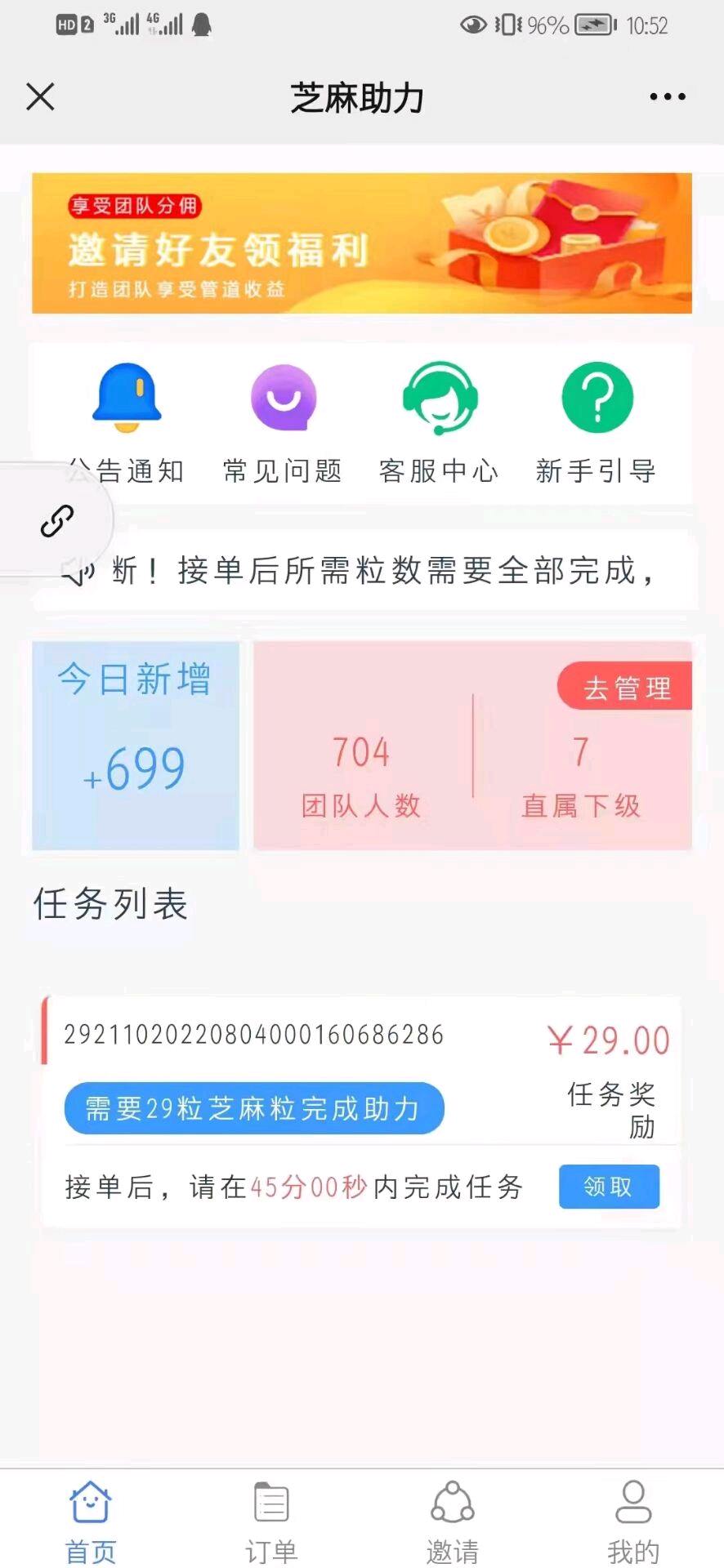Viewport: 724px width, 1568px height.
Task: Open the 邀请好友领福利 banner
Action: click(362, 243)
